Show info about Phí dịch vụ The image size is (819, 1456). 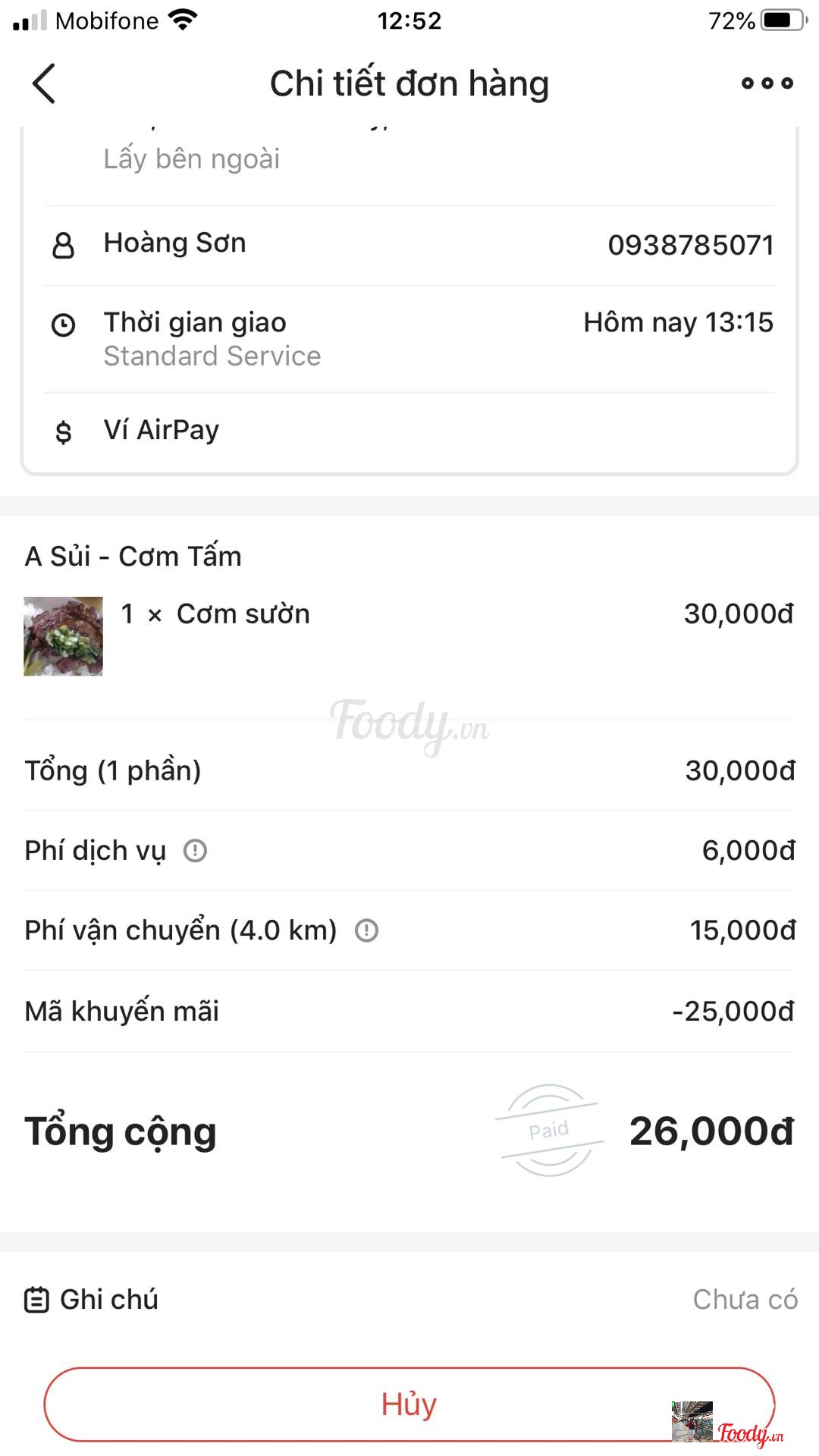pos(195,851)
